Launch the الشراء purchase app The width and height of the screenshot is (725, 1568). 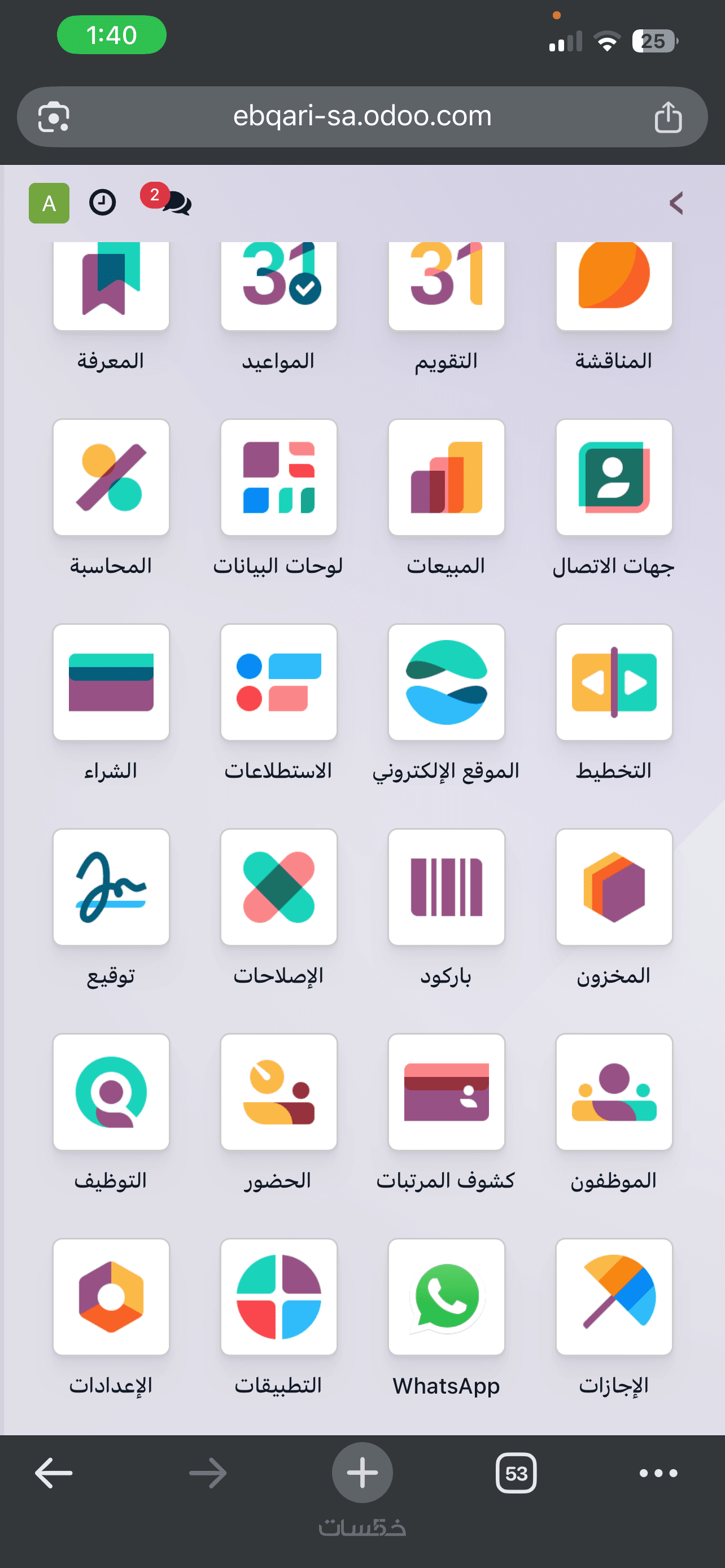(x=111, y=682)
